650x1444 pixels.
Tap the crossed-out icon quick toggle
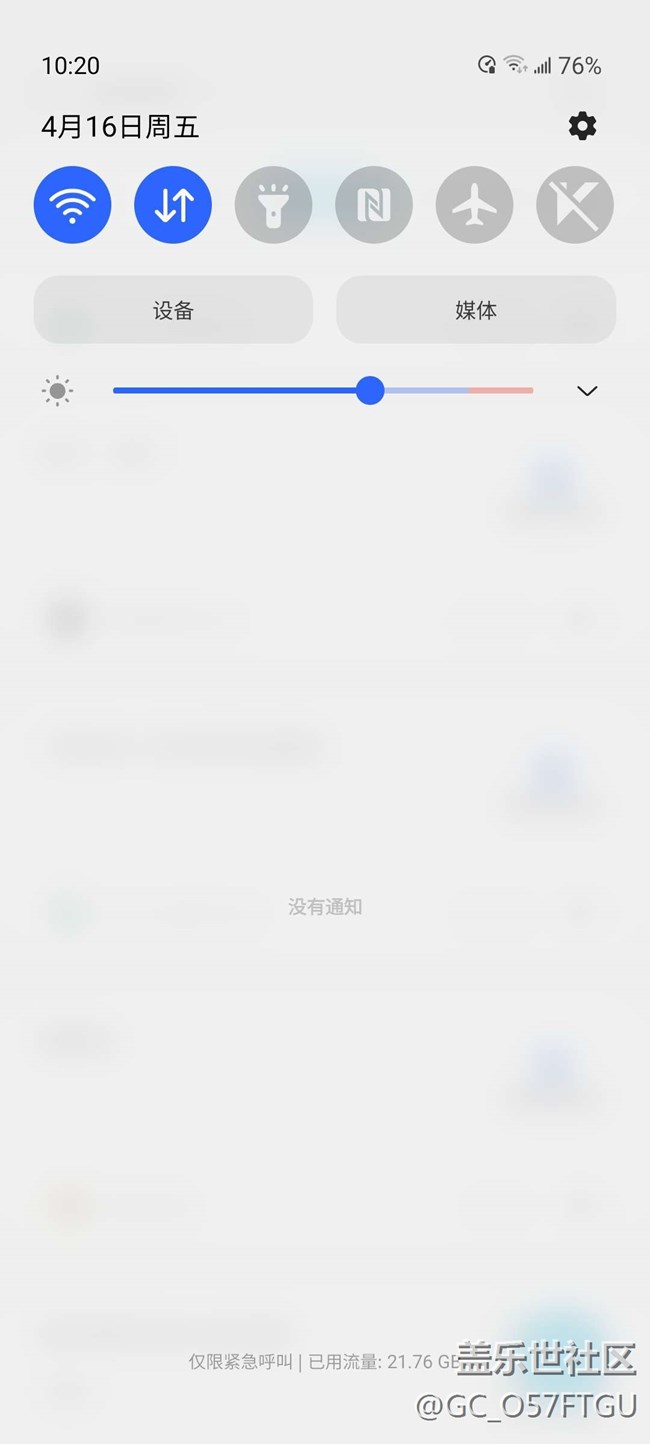(575, 205)
